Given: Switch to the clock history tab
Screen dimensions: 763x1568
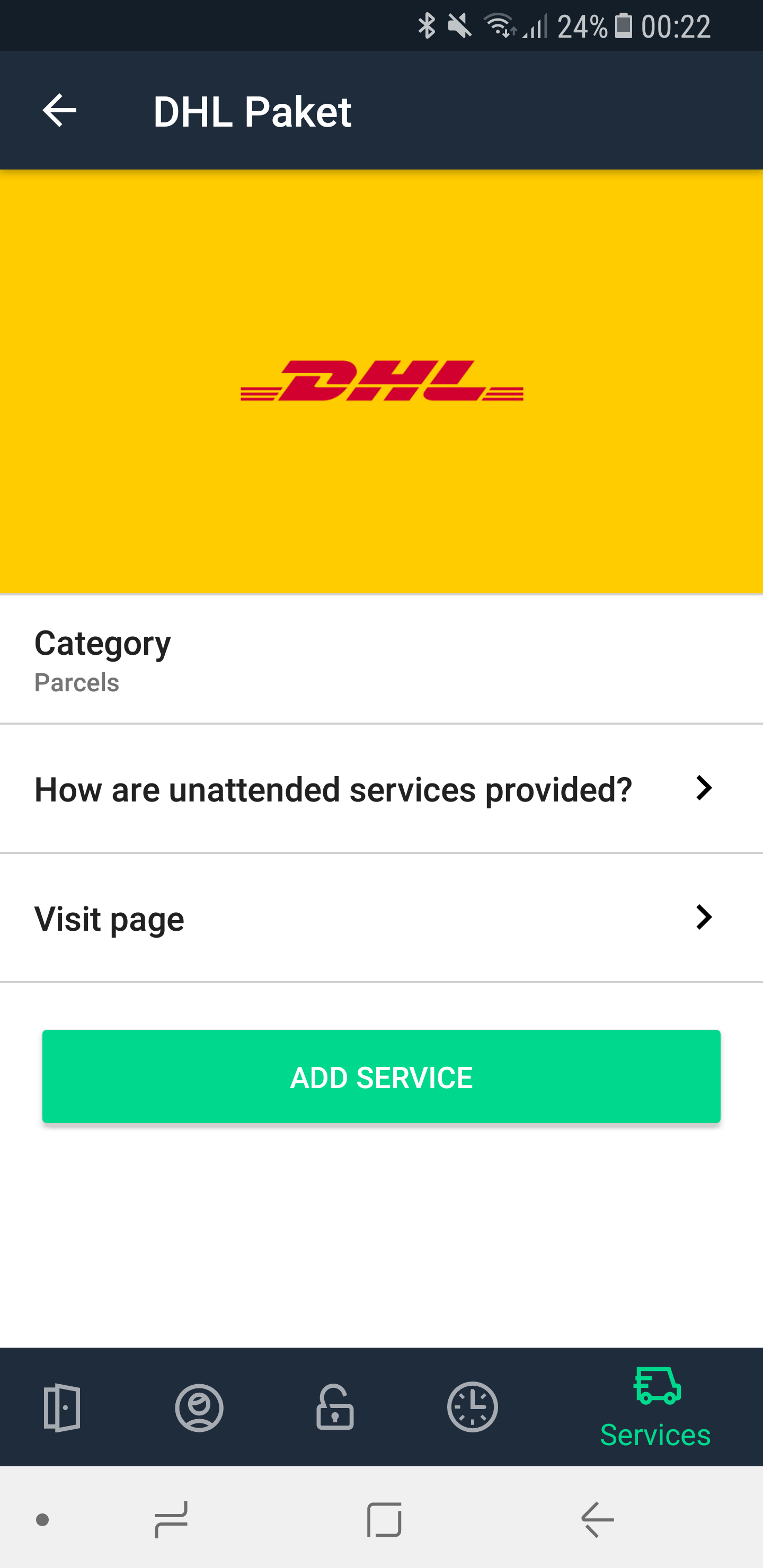Looking at the screenshot, I should coord(473,1407).
